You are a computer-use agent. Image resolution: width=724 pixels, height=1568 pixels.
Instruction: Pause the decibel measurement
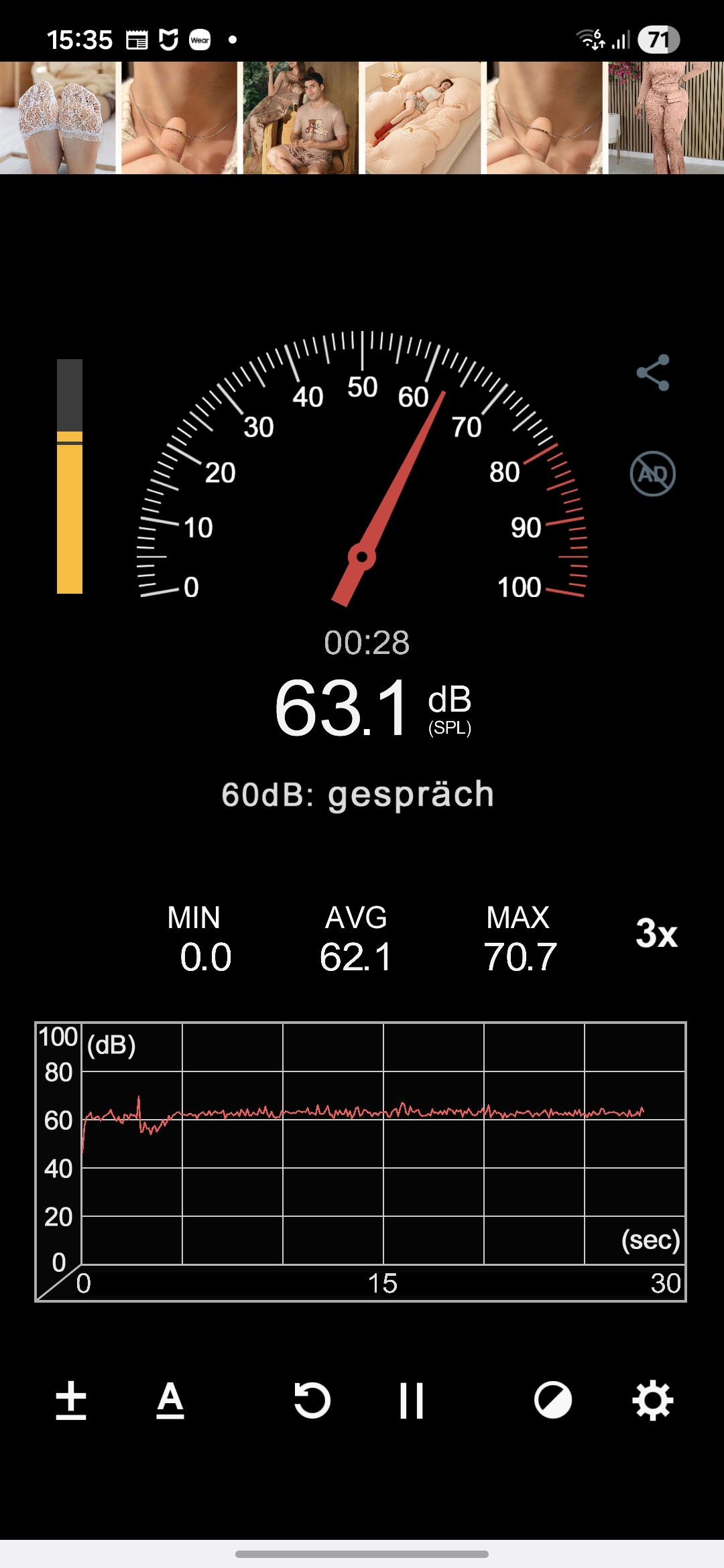pyautogui.click(x=412, y=1400)
